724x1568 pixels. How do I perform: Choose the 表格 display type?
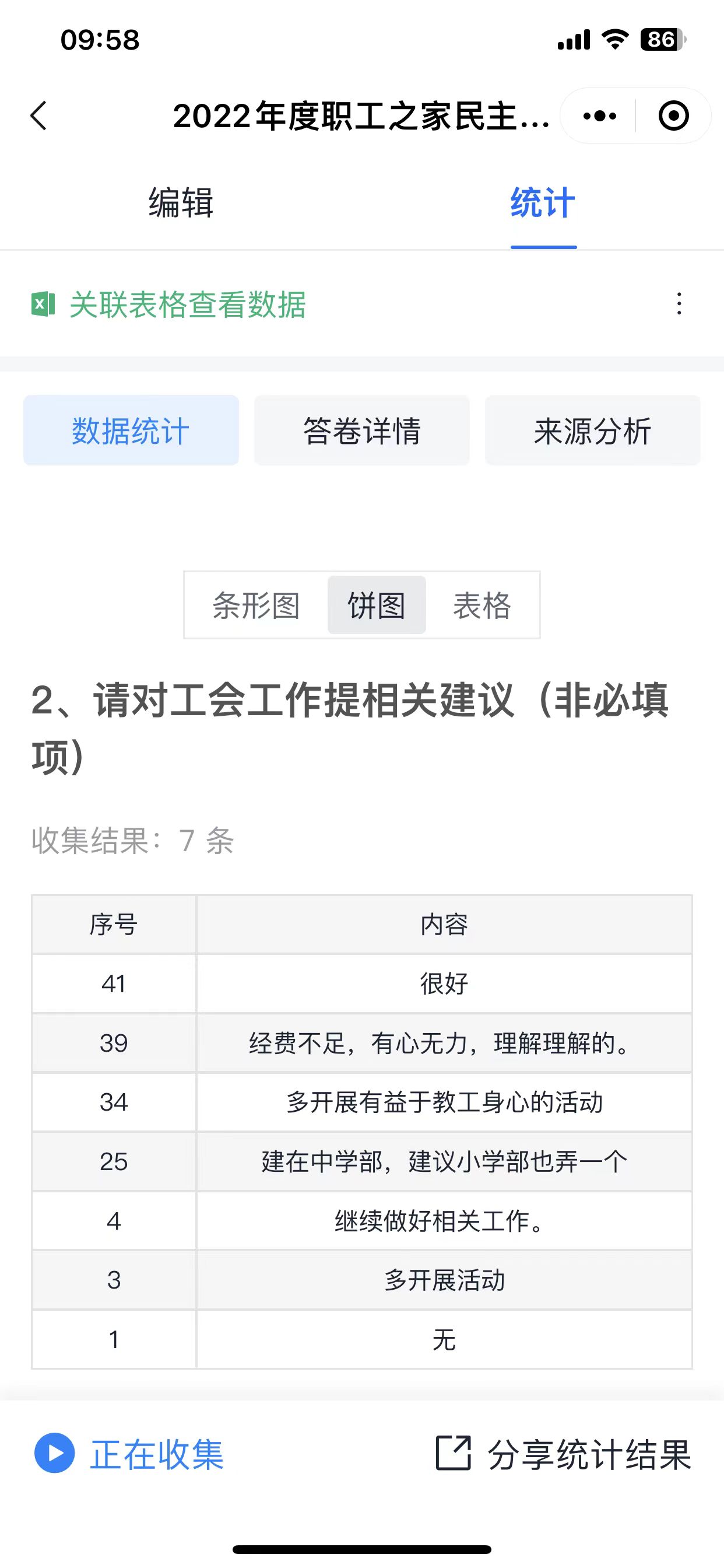tap(482, 605)
